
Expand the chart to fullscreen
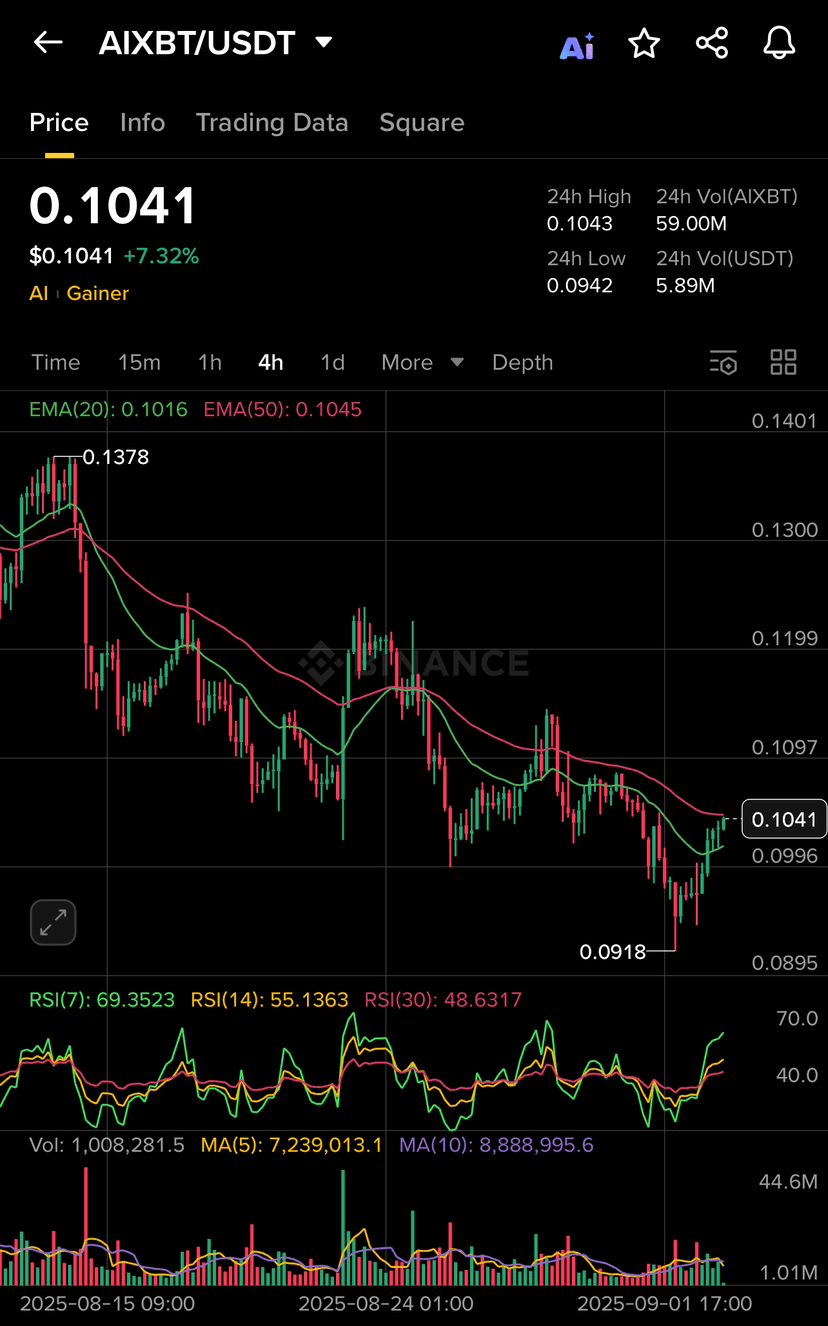[x=53, y=922]
